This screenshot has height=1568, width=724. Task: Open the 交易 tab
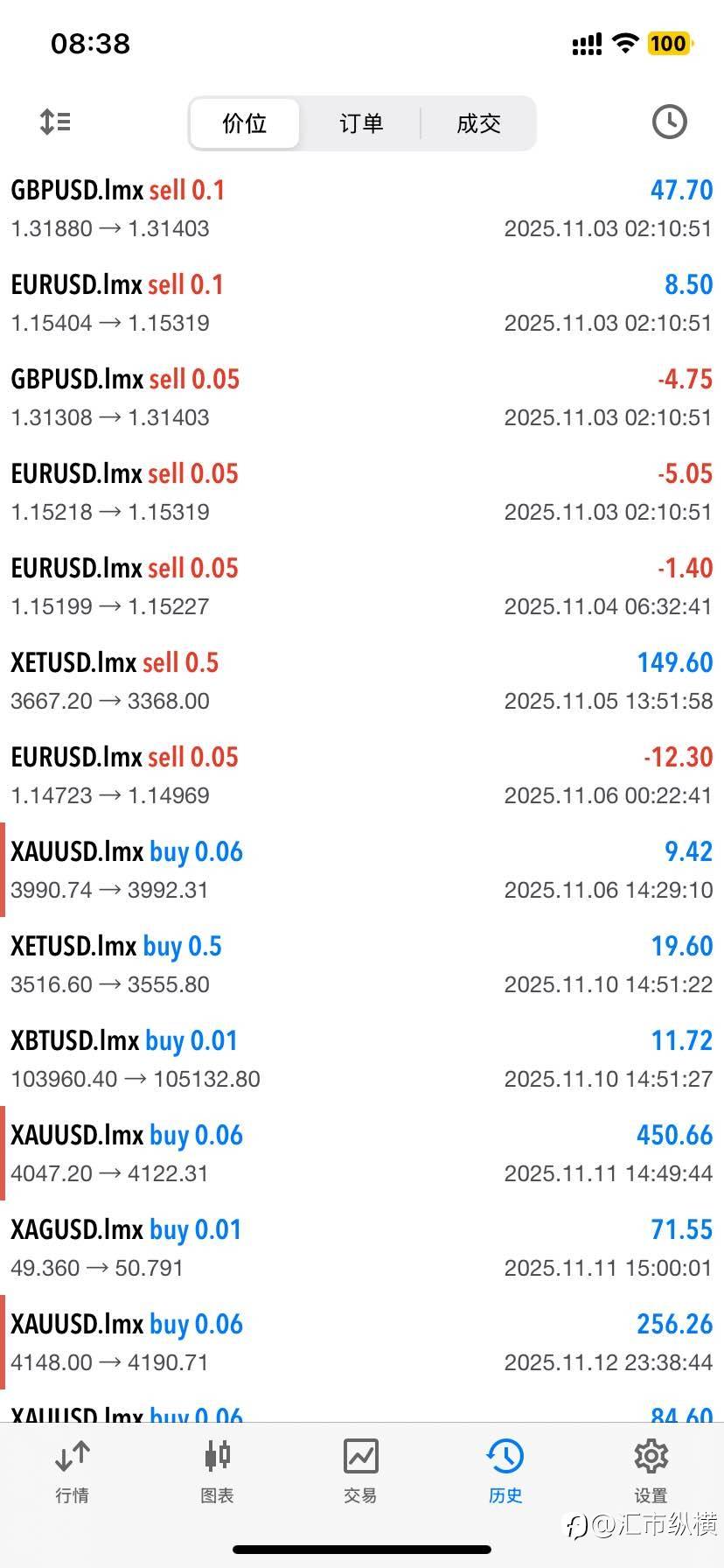pyautogui.click(x=361, y=1472)
